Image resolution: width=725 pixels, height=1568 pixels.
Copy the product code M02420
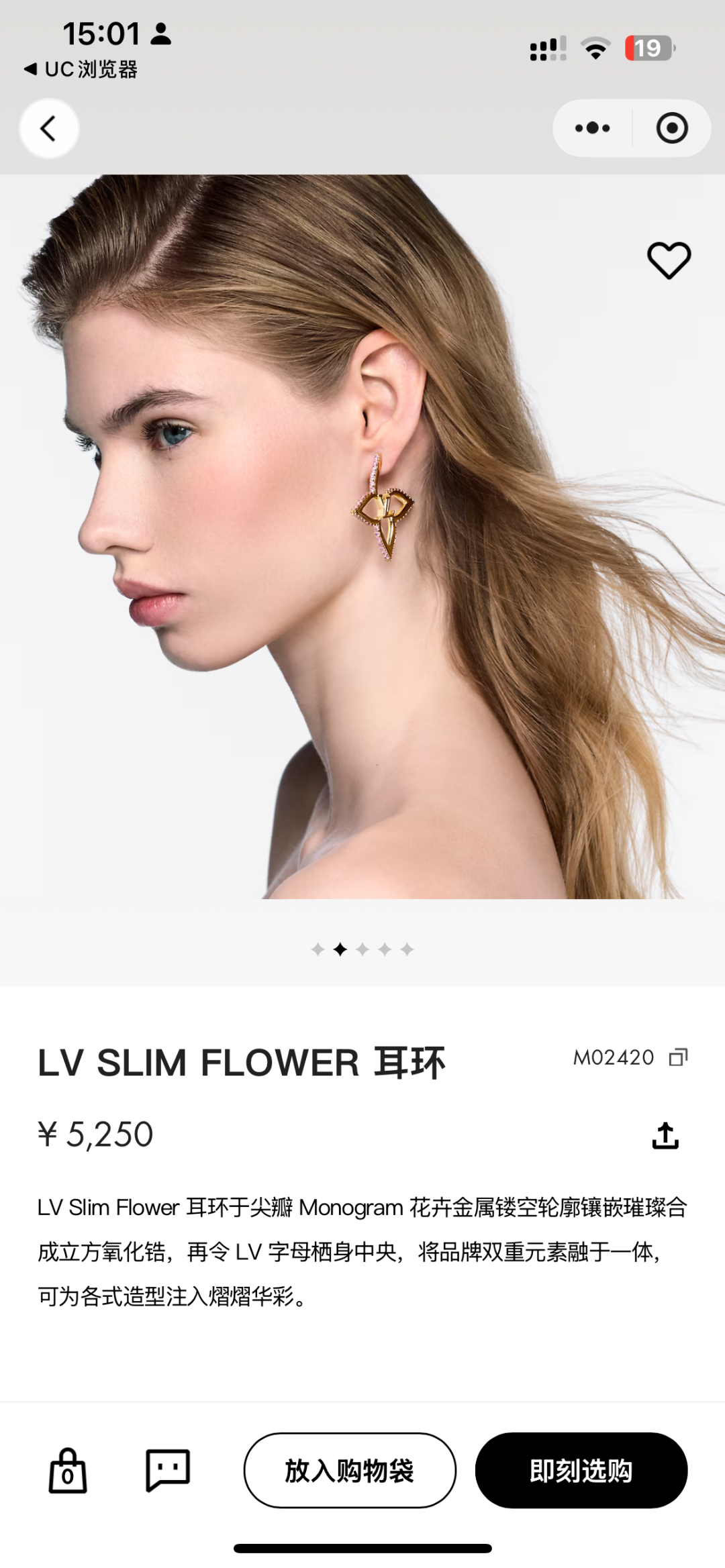click(678, 1057)
